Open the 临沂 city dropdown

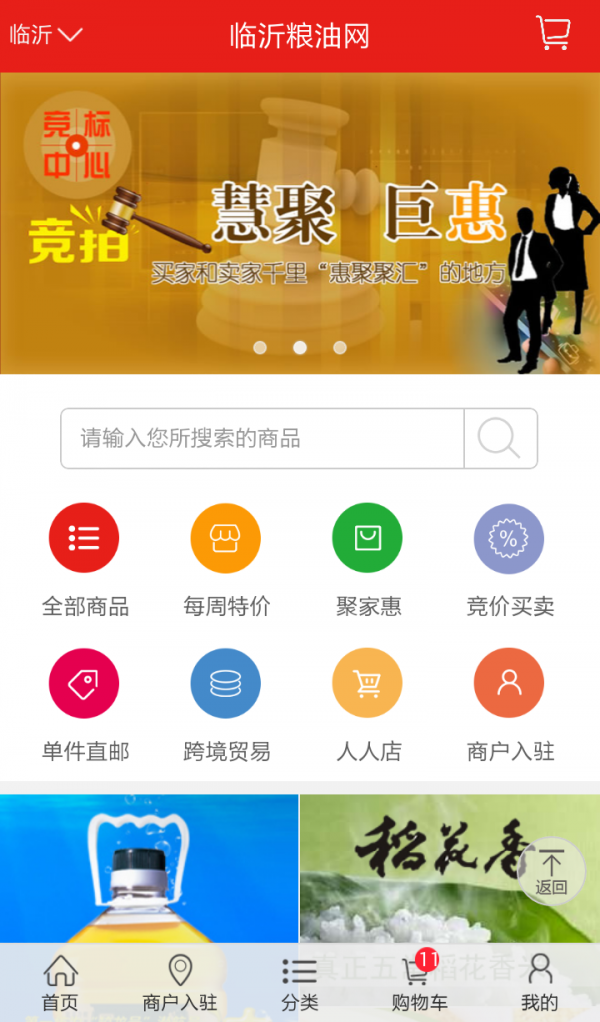pos(45,35)
